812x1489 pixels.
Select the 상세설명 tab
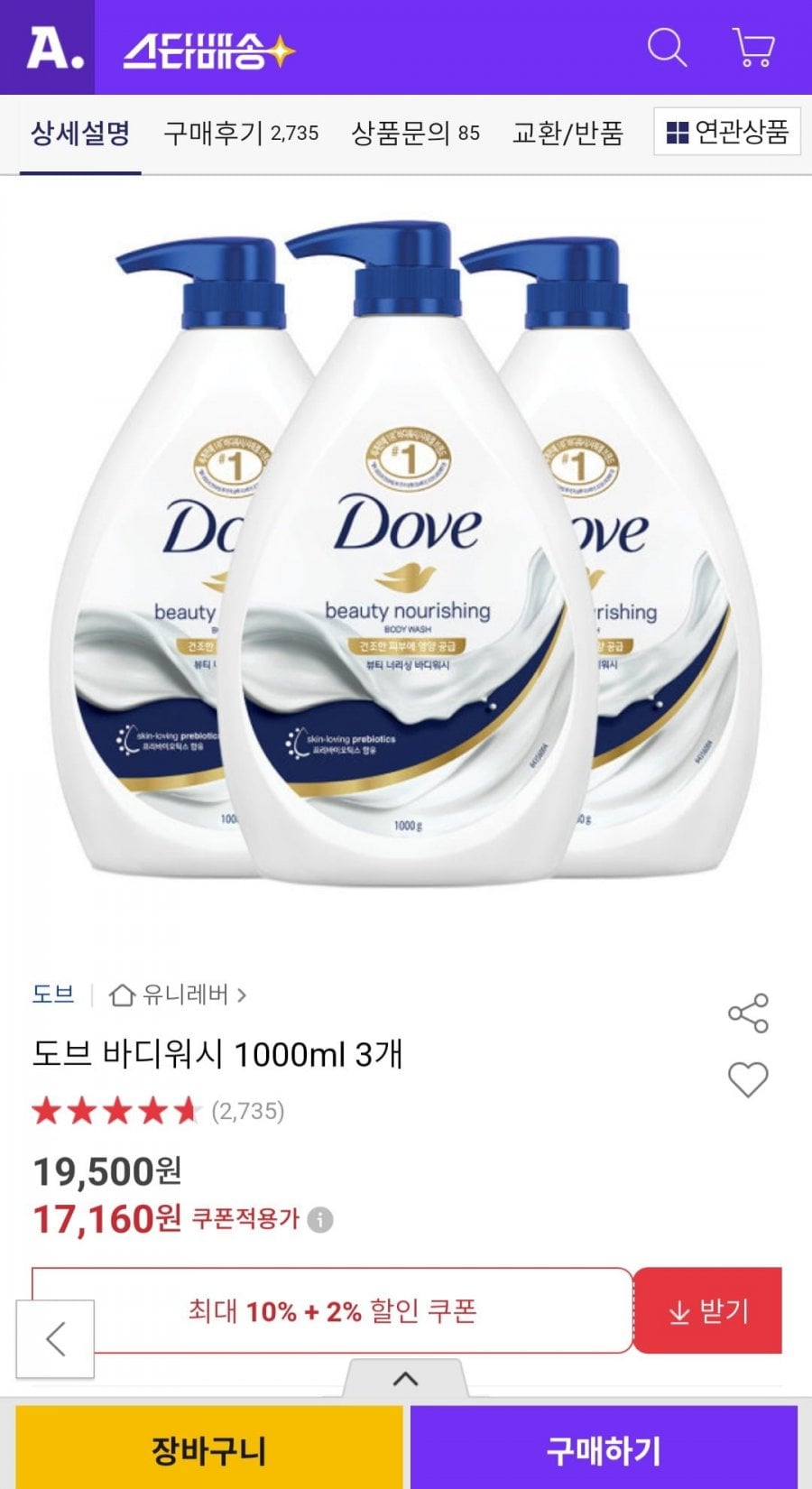pos(80,134)
